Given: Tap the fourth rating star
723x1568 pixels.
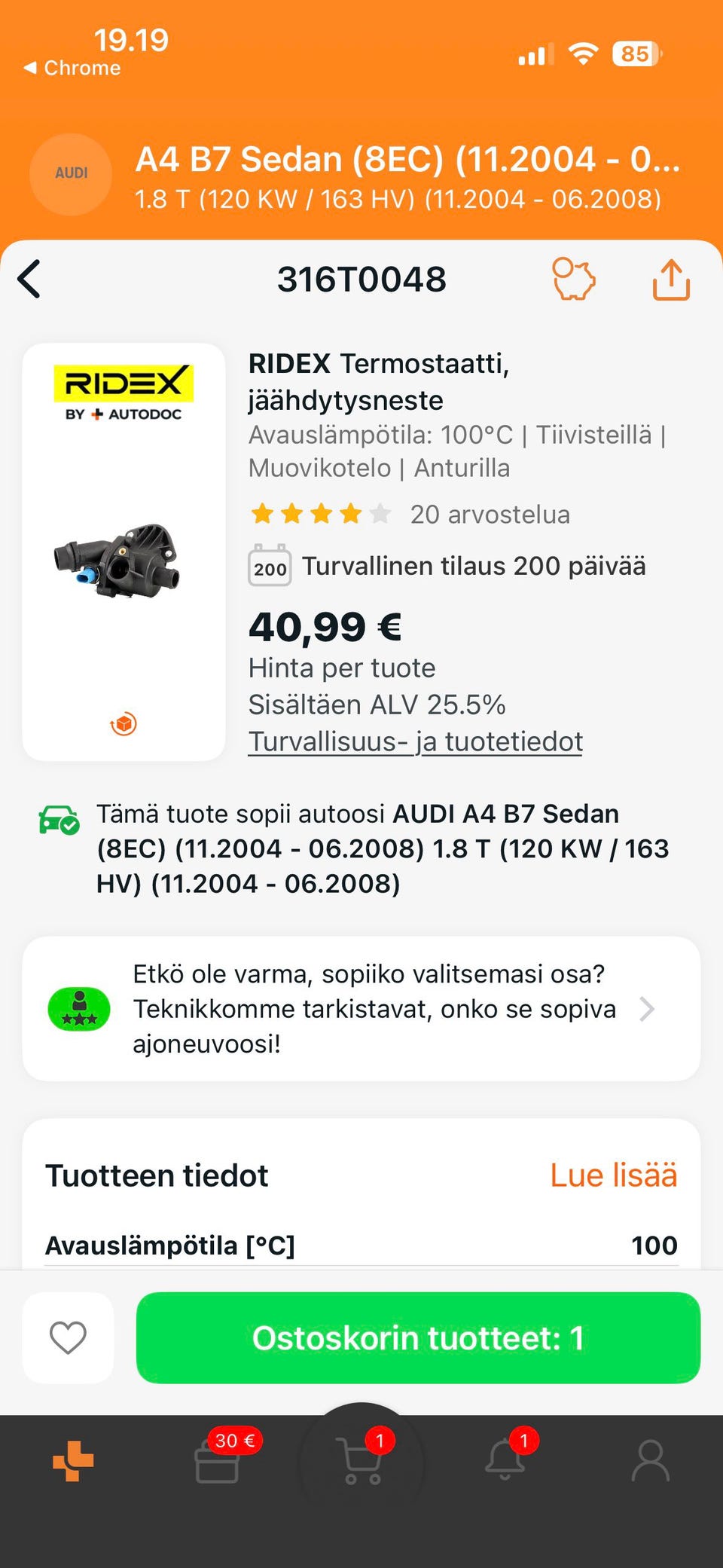Looking at the screenshot, I should point(349,513).
